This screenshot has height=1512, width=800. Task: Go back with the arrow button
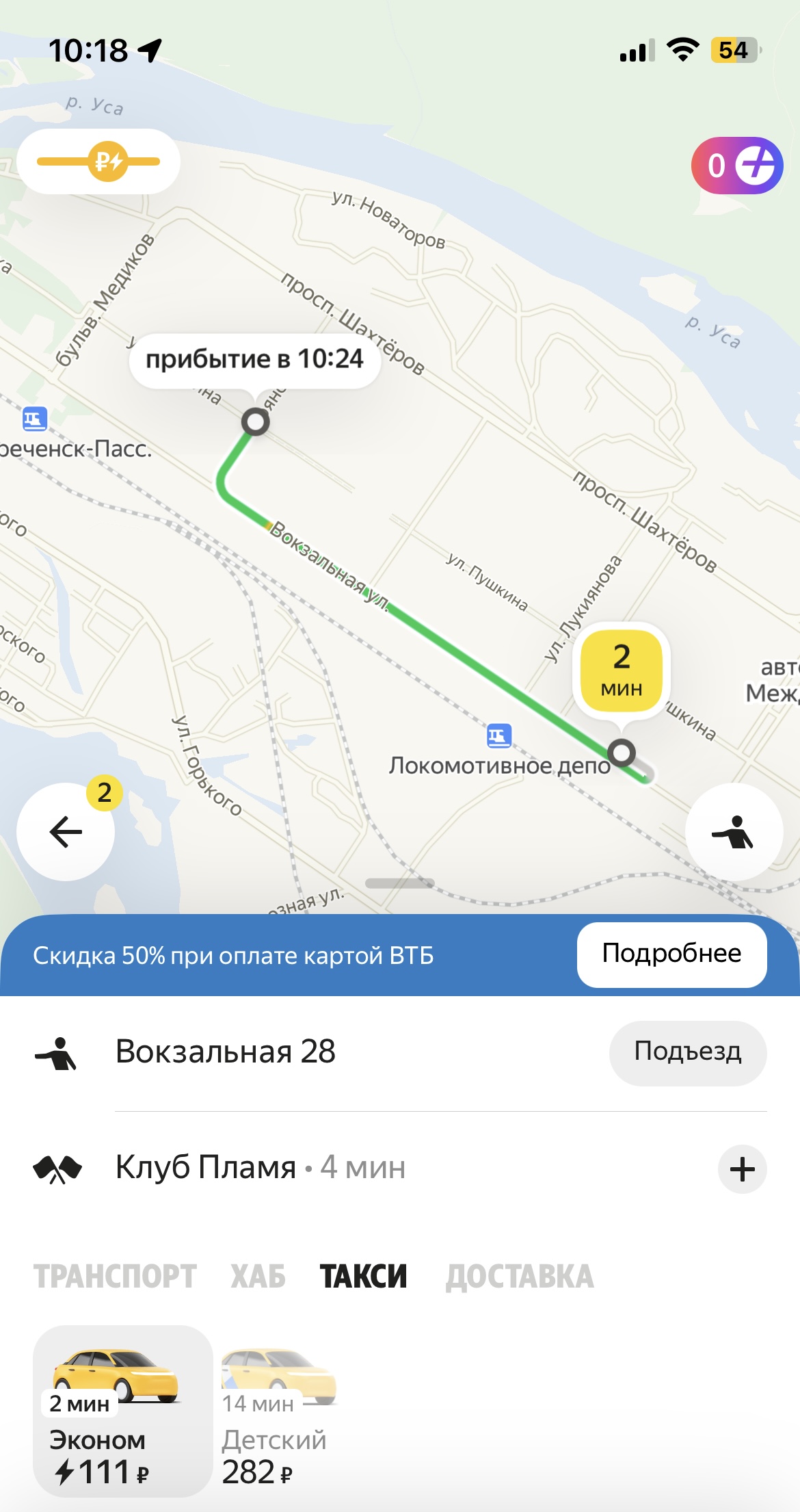coord(66,832)
